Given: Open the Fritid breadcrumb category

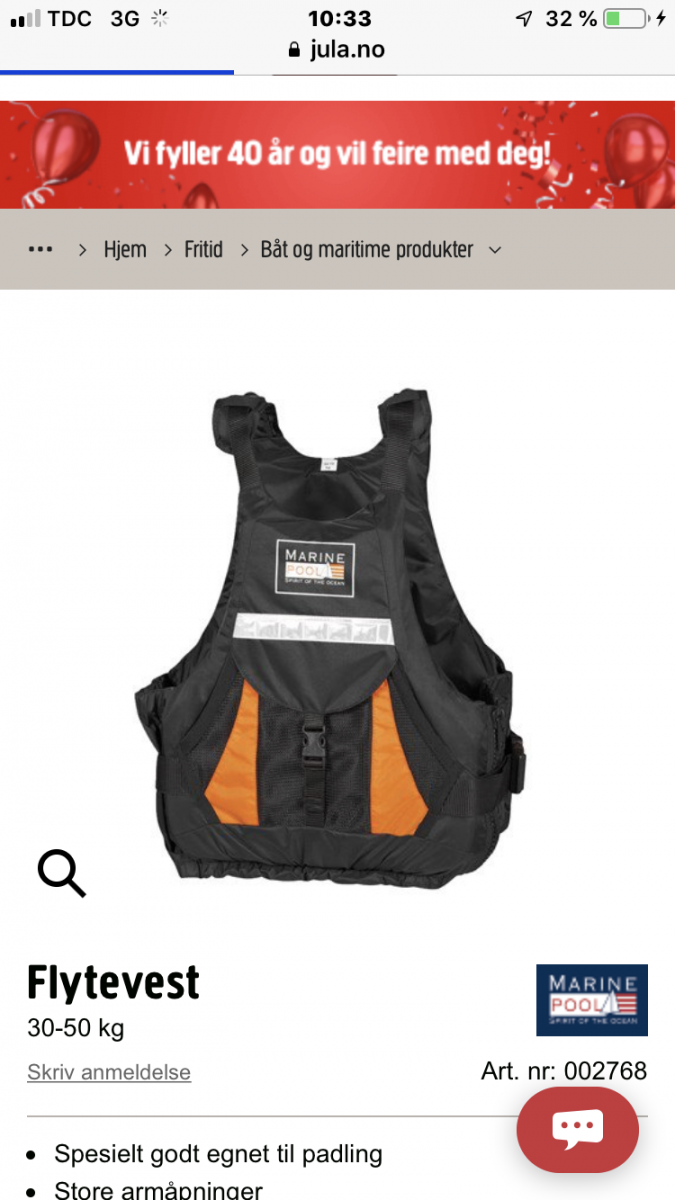Looking at the screenshot, I should (x=203, y=249).
